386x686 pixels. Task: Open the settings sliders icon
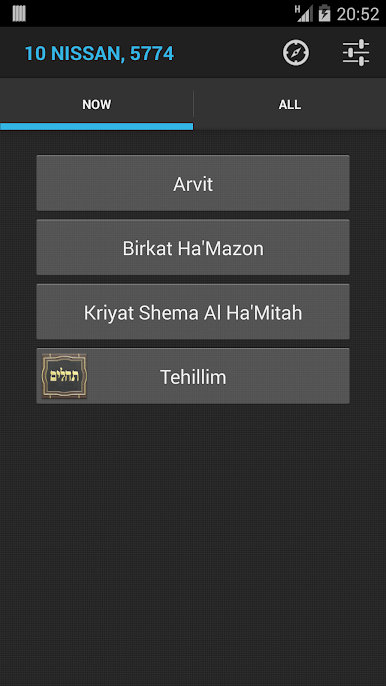click(356, 53)
